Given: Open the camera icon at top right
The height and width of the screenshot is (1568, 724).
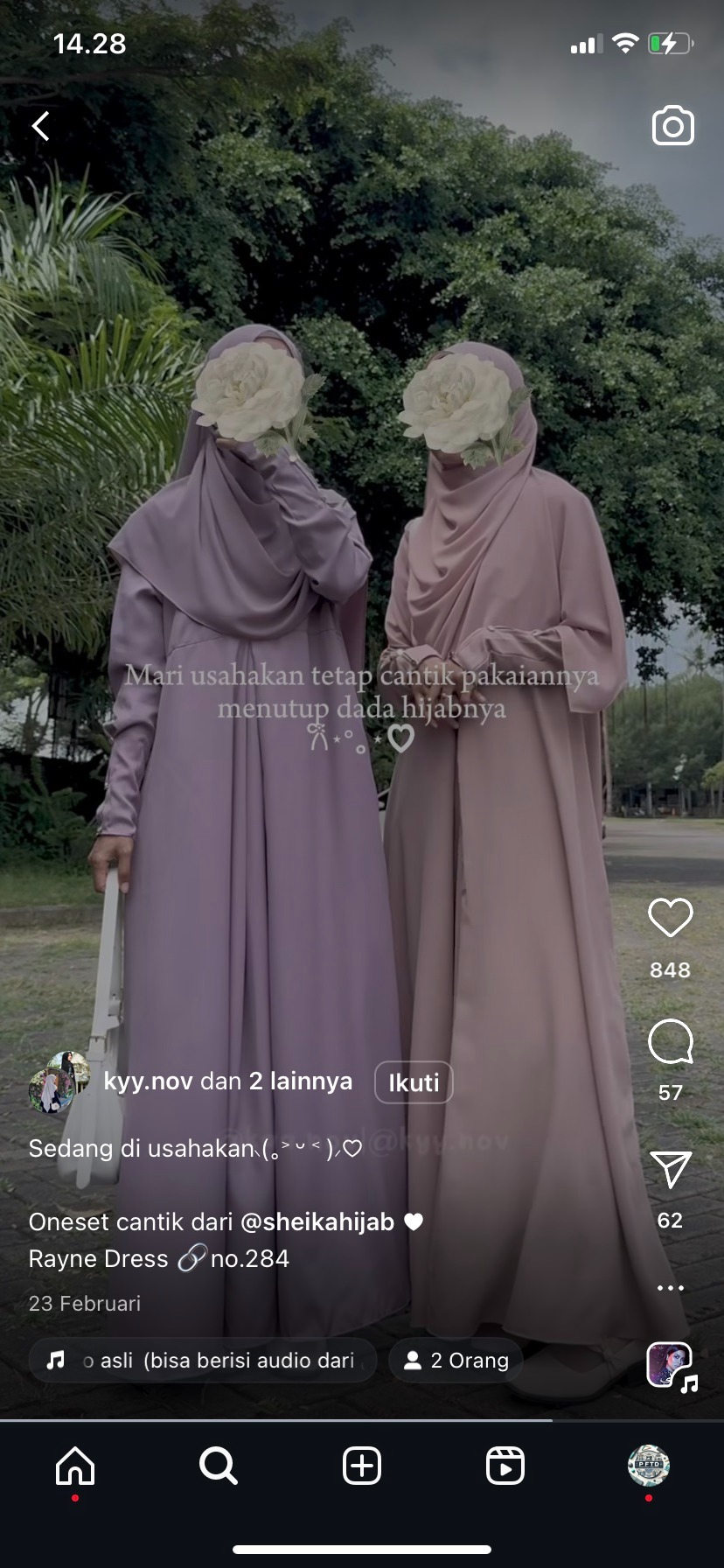Looking at the screenshot, I should (x=672, y=127).
